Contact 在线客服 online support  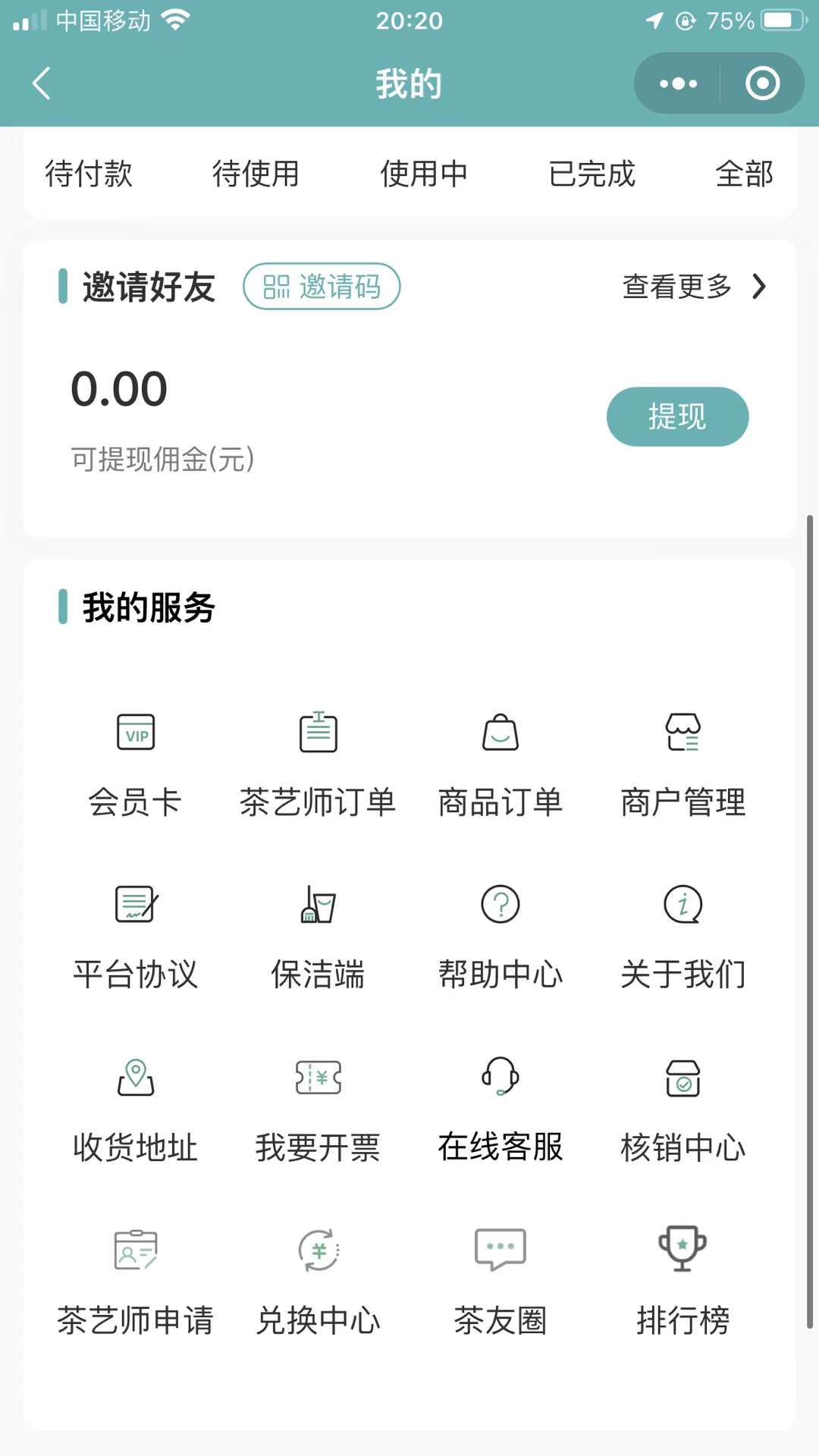[500, 1108]
